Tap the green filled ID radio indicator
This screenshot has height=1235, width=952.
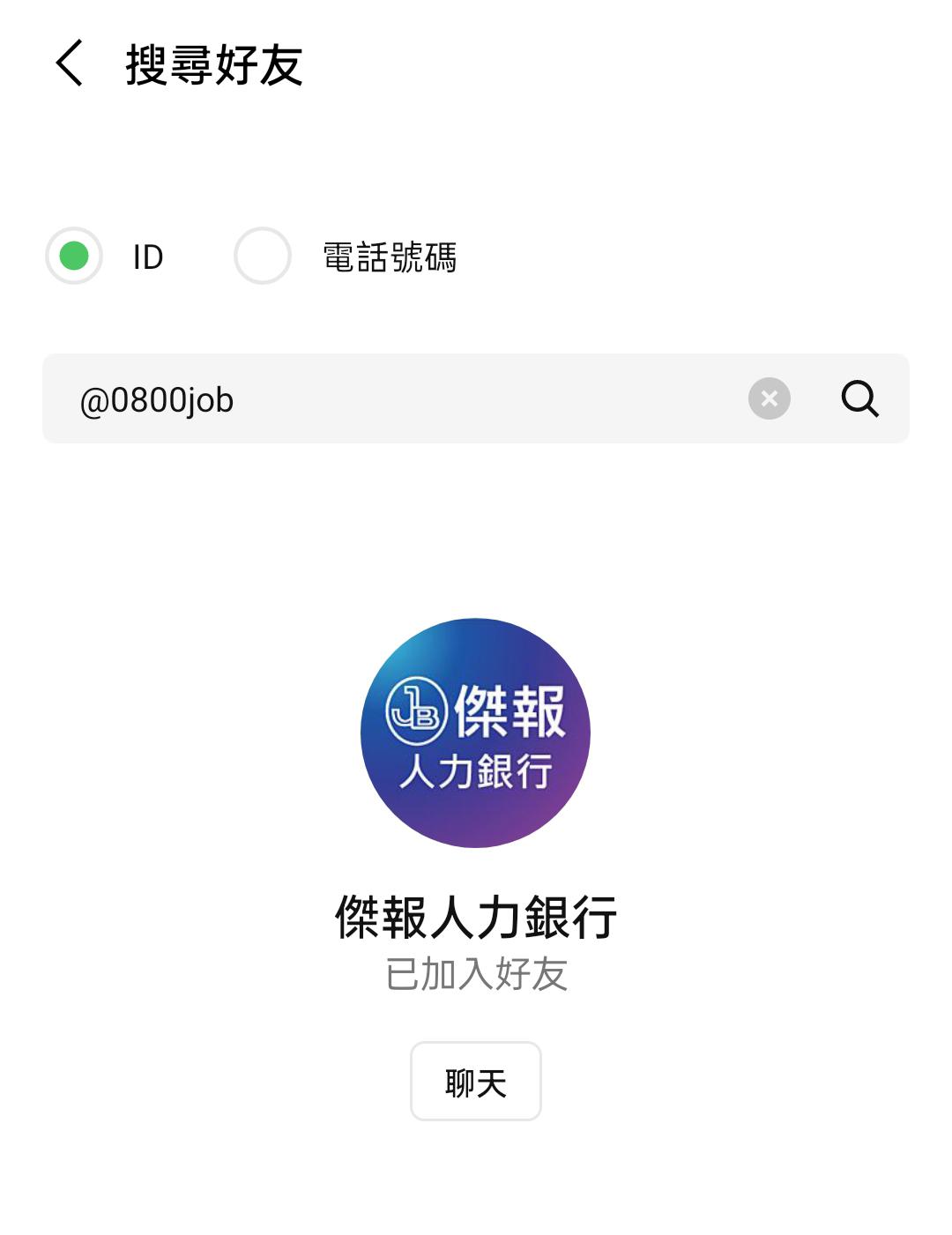(x=74, y=256)
